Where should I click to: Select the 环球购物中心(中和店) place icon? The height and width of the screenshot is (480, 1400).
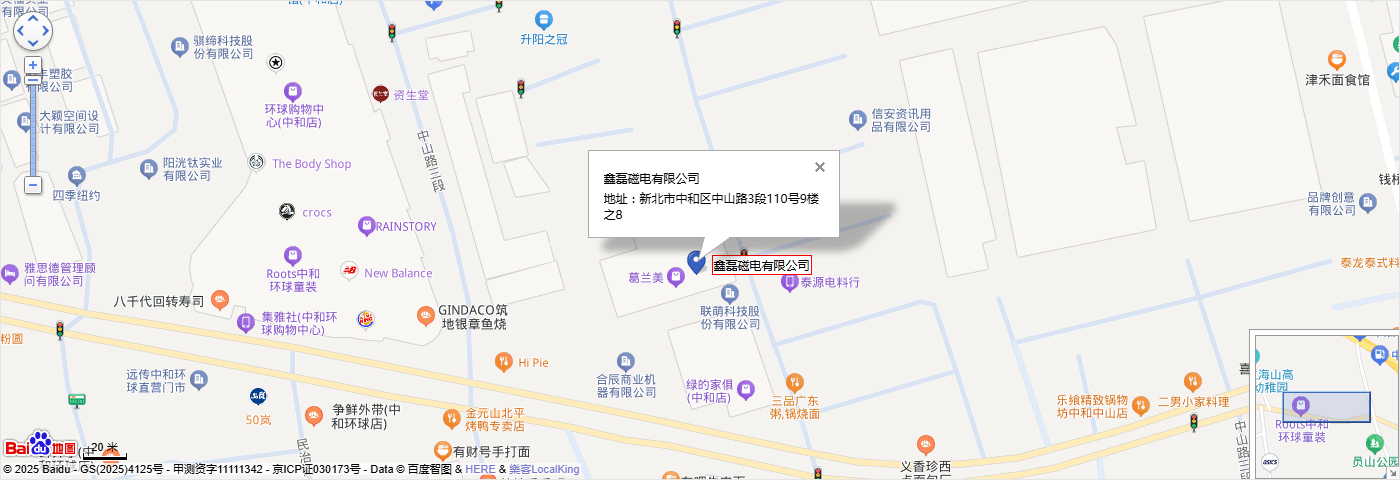click(292, 90)
